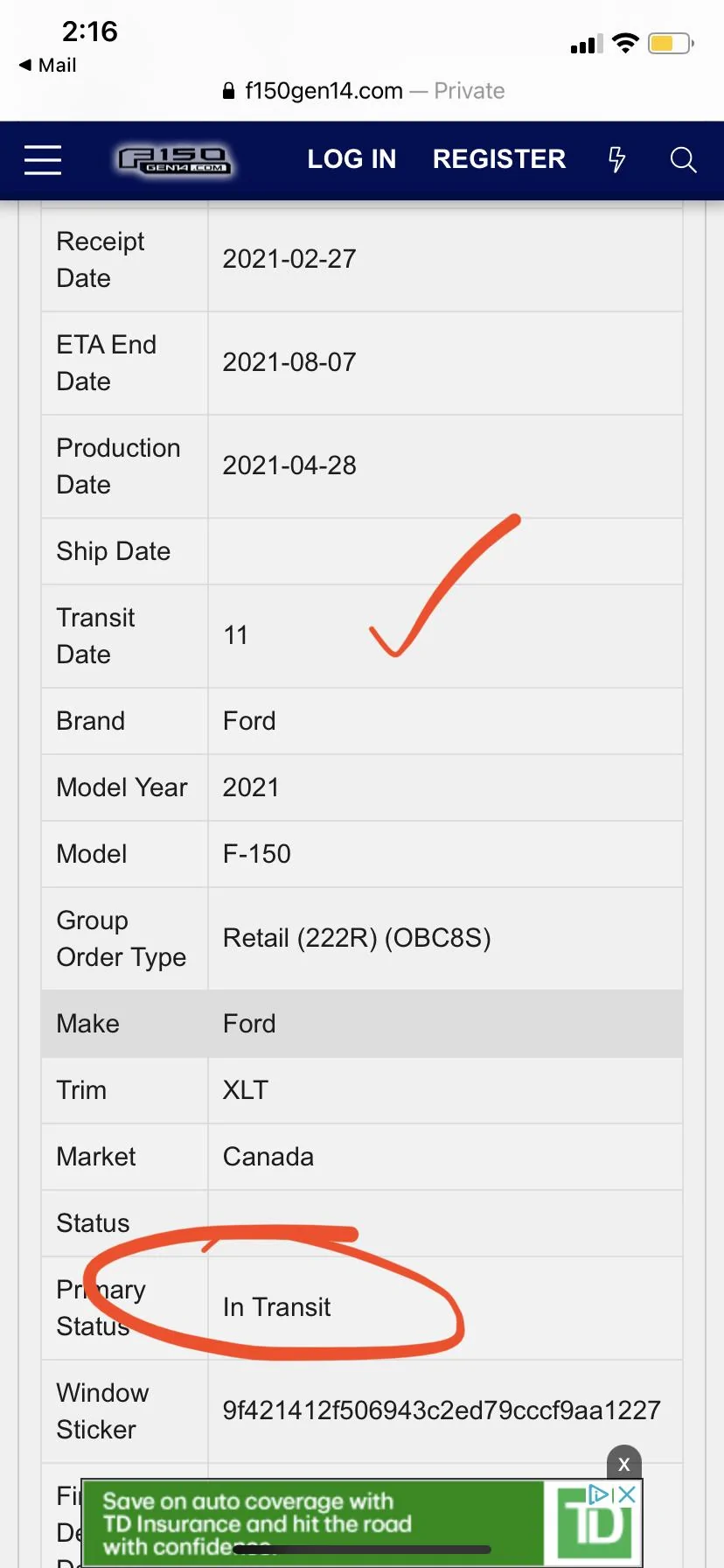Tap the lightning bolt icon in the header
The height and width of the screenshot is (1568, 724).
click(617, 160)
